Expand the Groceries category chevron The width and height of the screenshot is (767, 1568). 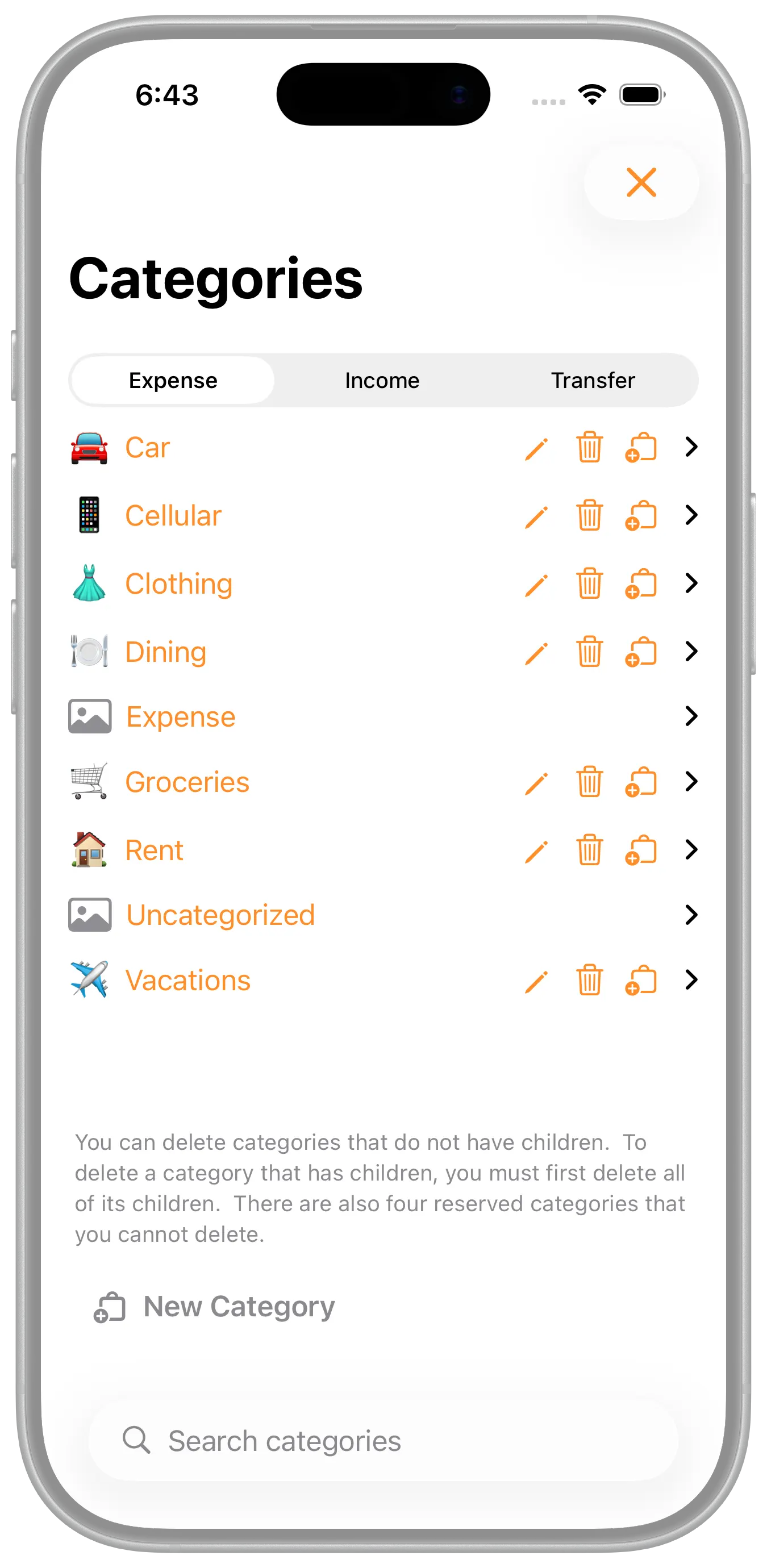691,782
